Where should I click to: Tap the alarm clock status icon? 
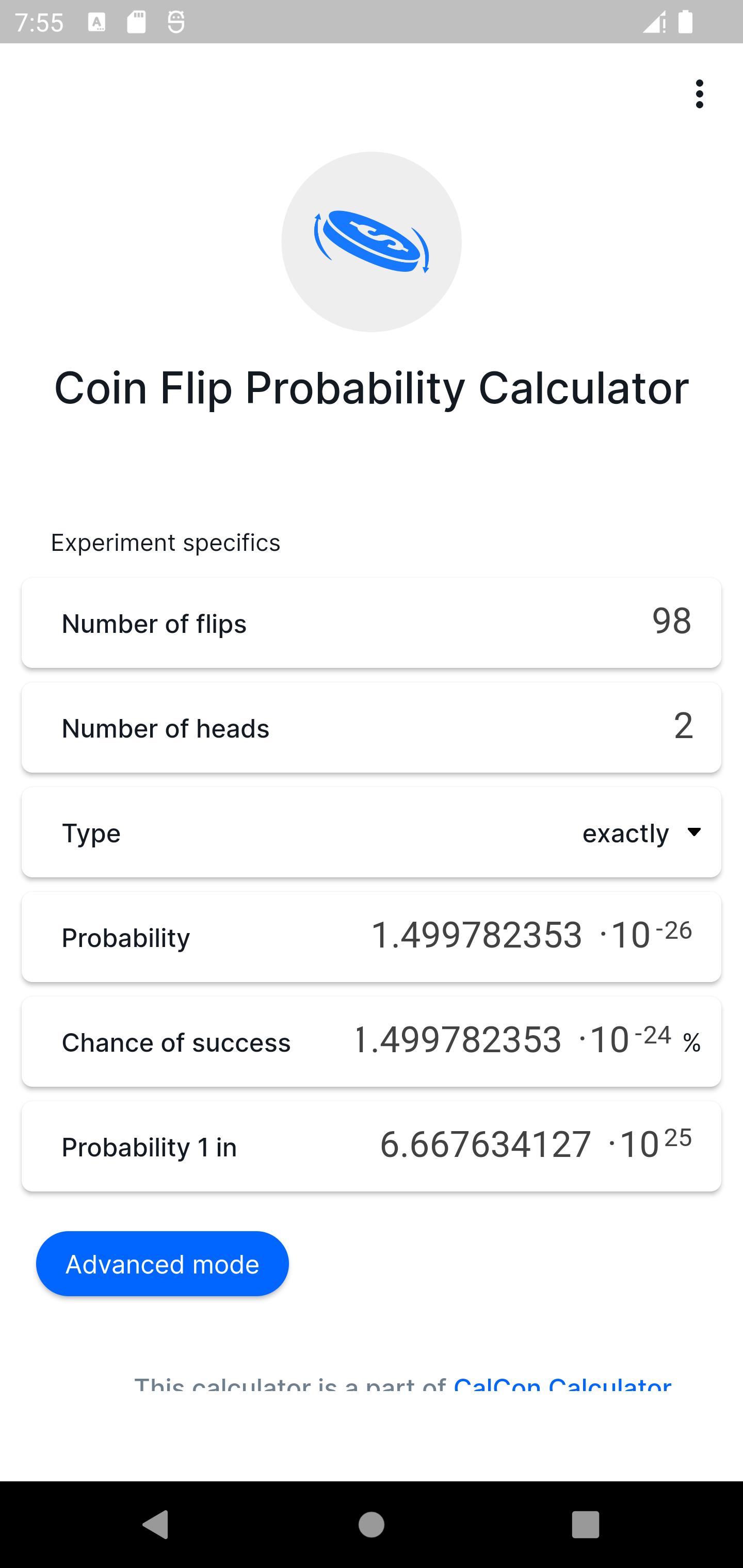click(176, 23)
